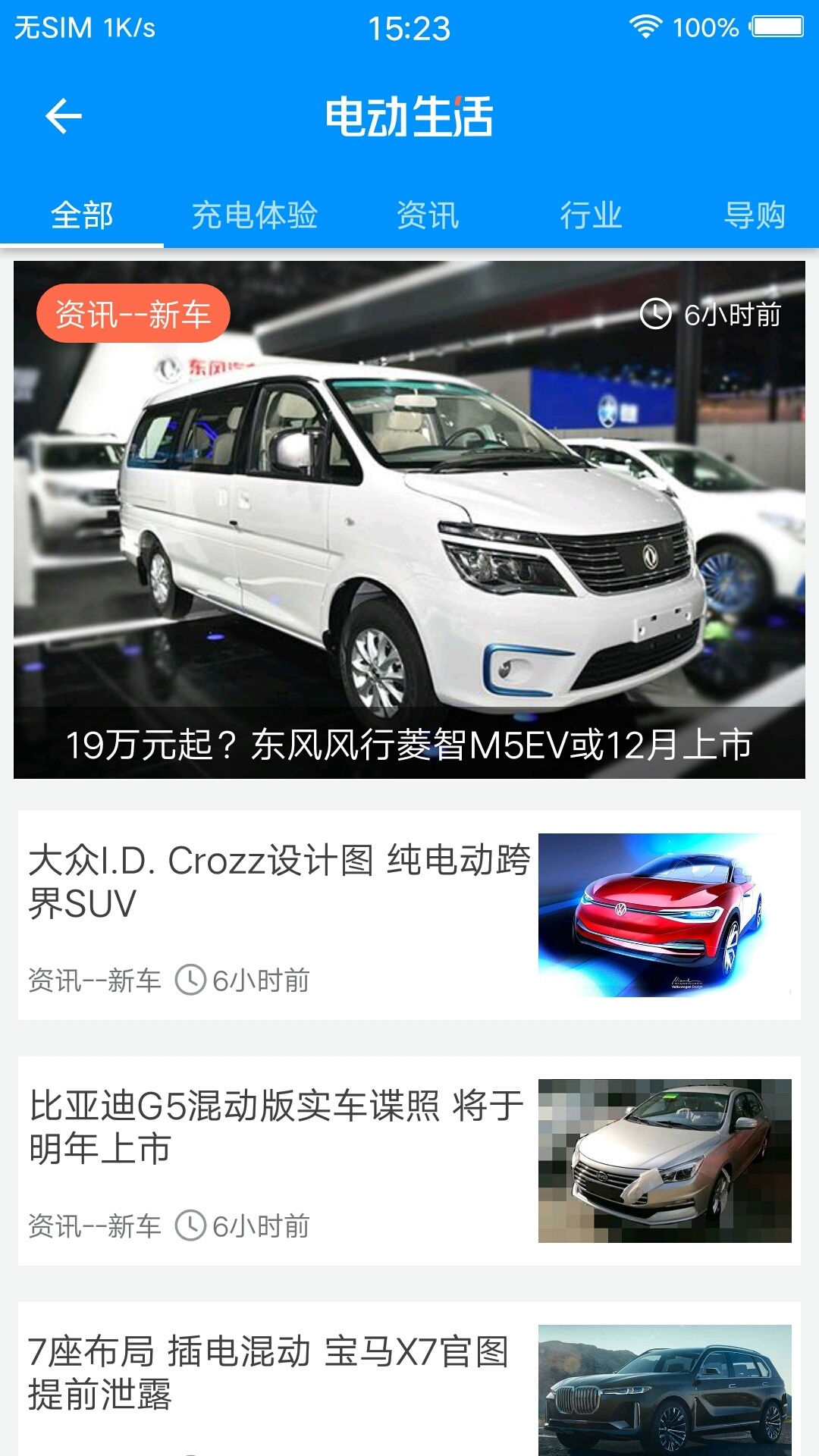
Task: Tap the time display in status bar
Action: [409, 27]
